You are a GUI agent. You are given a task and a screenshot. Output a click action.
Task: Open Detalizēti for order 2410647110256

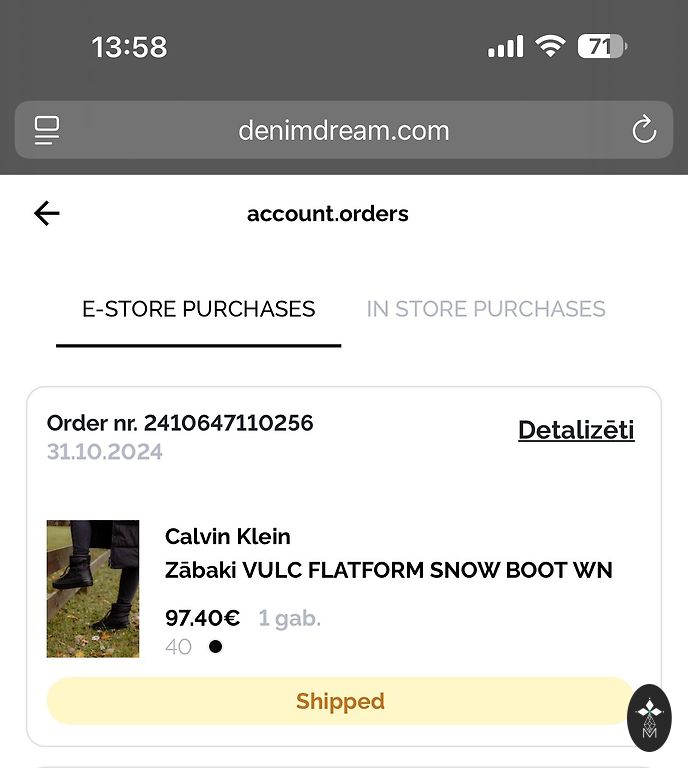576,430
